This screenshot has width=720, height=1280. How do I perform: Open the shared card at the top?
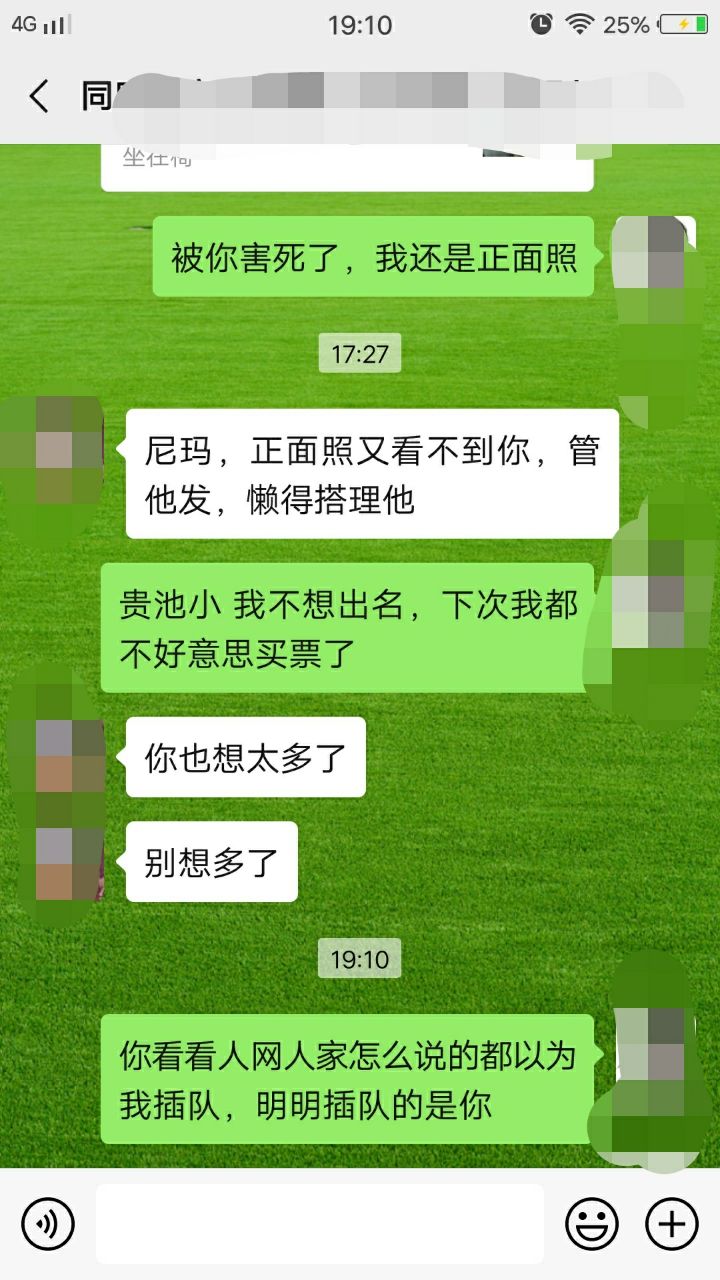coord(347,166)
